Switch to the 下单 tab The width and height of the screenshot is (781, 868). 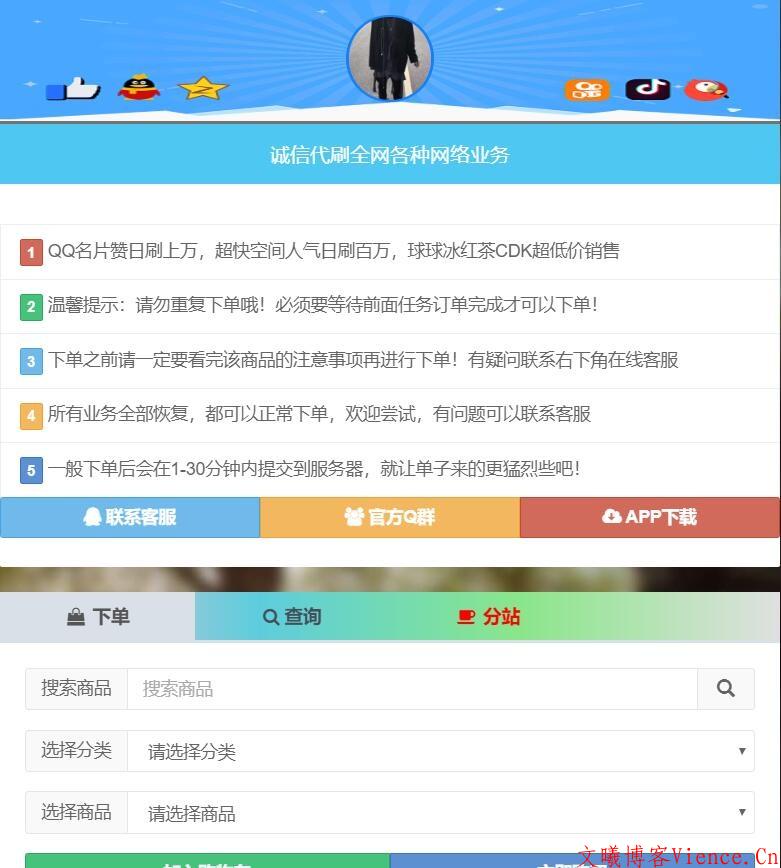pyautogui.click(x=98, y=617)
